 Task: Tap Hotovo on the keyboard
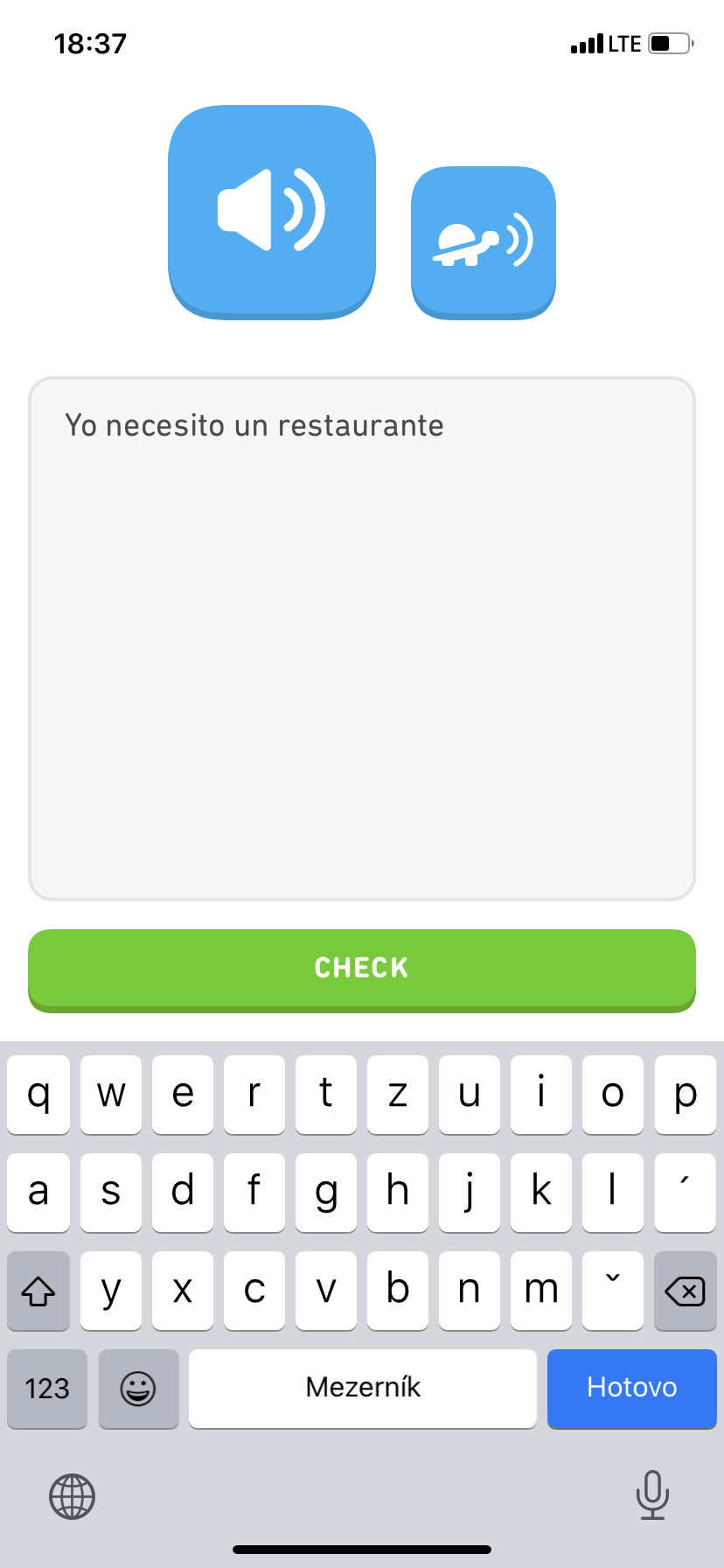pos(631,1388)
